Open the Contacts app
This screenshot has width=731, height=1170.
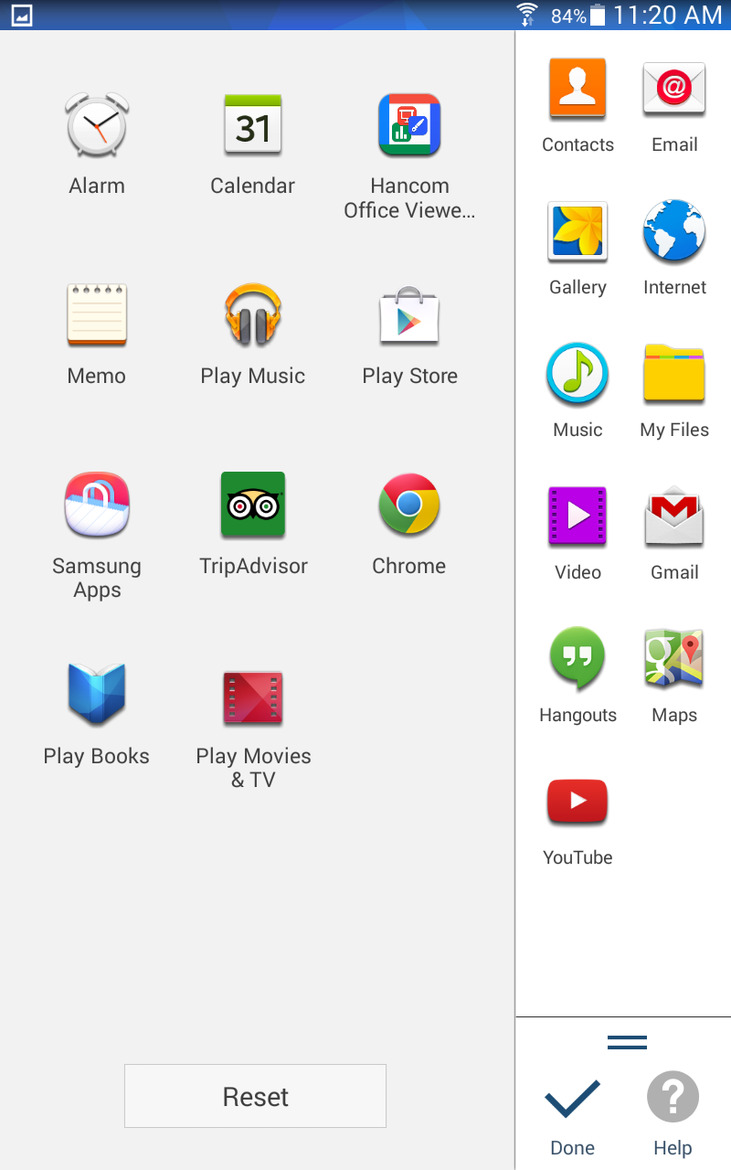coord(577,88)
